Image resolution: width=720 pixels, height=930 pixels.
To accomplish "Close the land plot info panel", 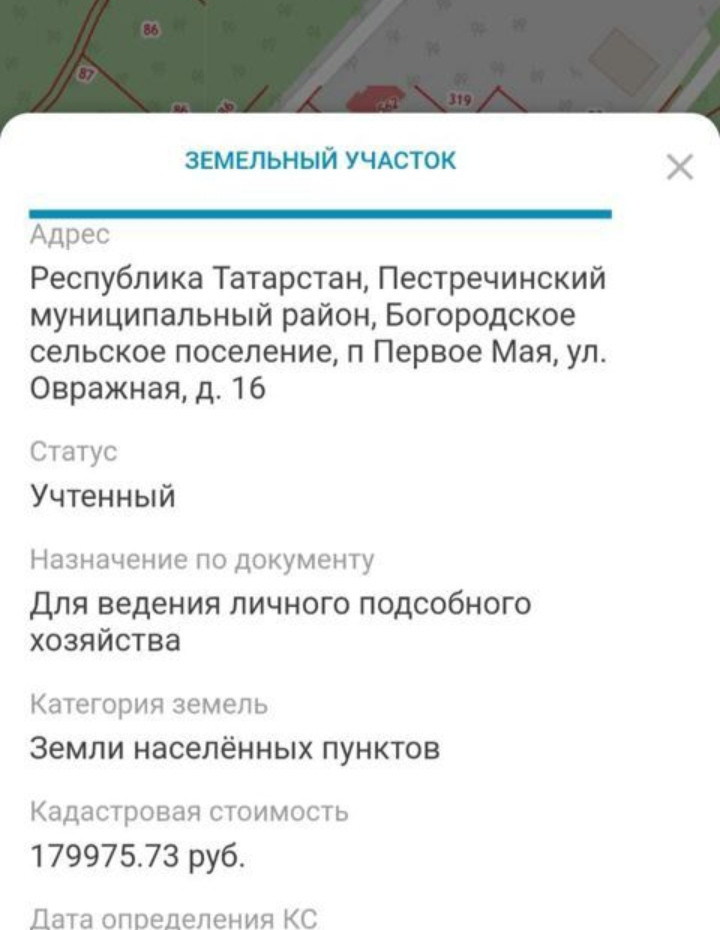I will [x=679, y=167].
